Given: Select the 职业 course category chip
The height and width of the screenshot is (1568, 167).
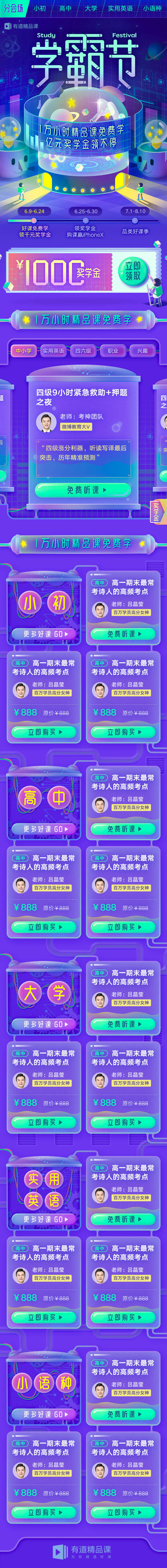Looking at the screenshot, I should point(113,351).
